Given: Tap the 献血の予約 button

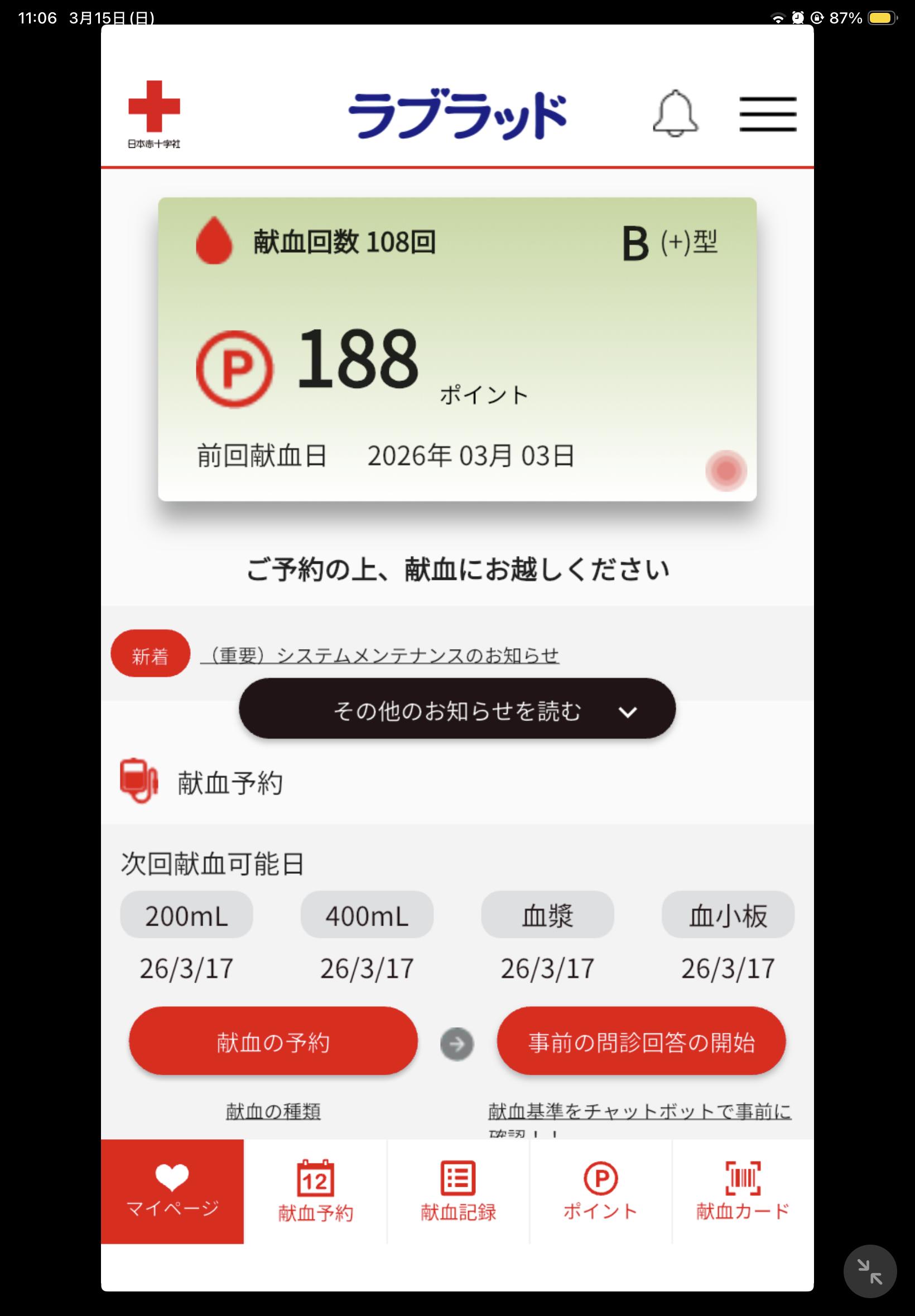Looking at the screenshot, I should [x=273, y=1042].
